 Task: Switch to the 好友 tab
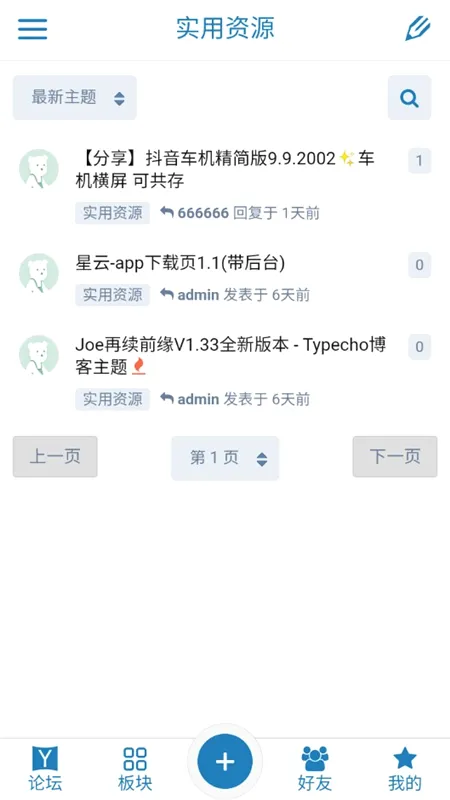click(x=315, y=769)
